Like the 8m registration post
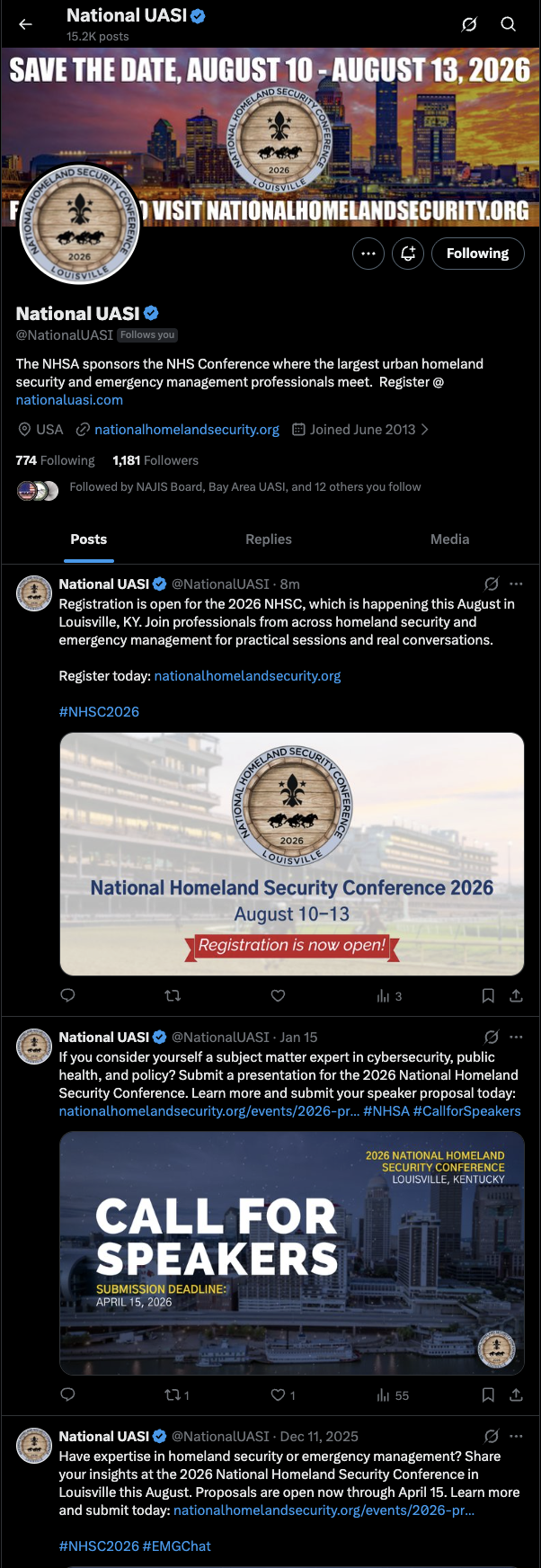 click(x=279, y=995)
